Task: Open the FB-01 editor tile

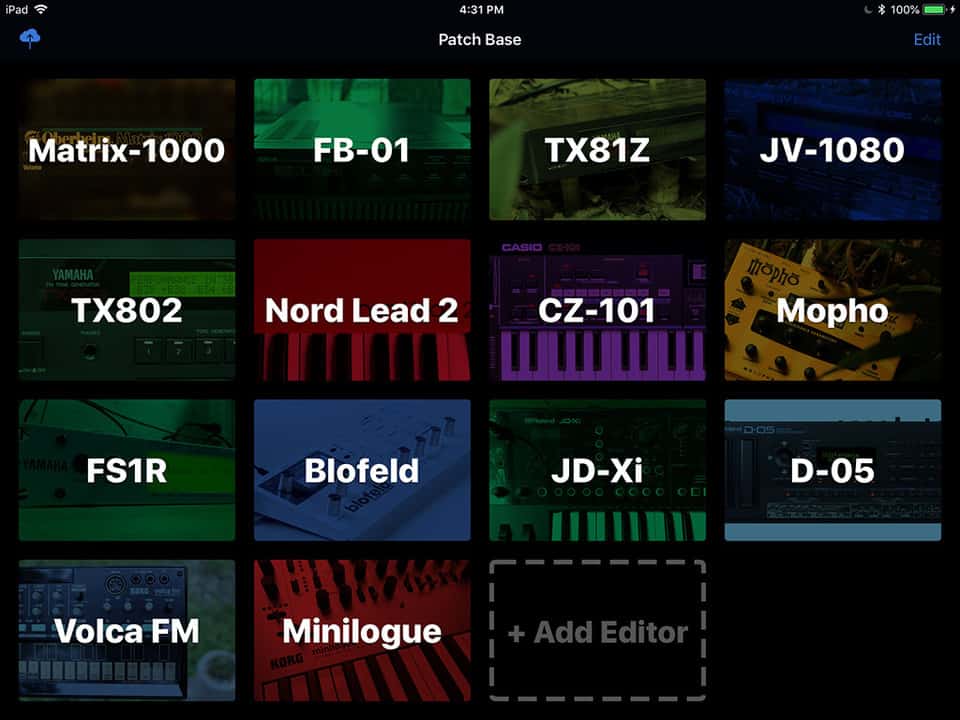Action: coord(362,150)
